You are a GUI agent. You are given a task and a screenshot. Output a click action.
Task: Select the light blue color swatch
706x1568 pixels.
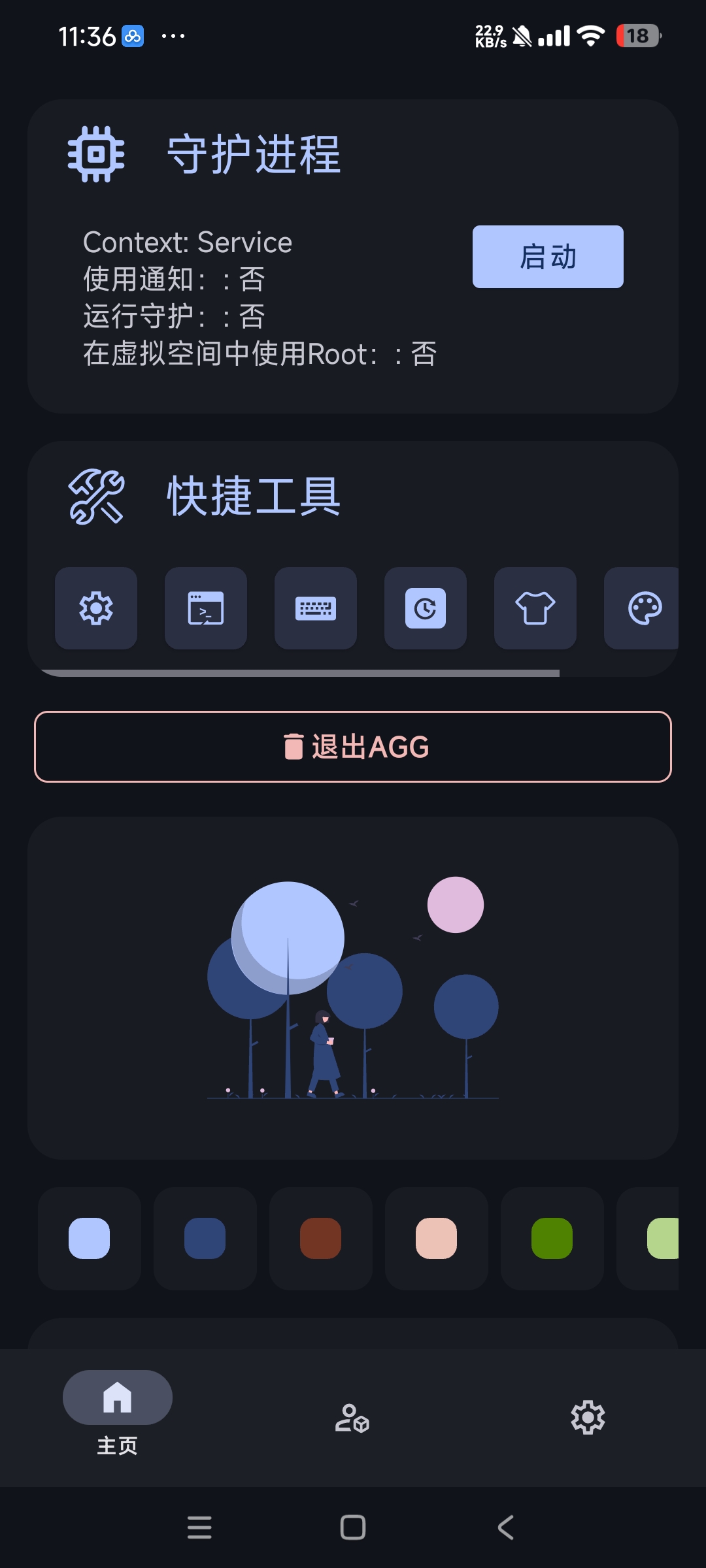[x=90, y=1238]
